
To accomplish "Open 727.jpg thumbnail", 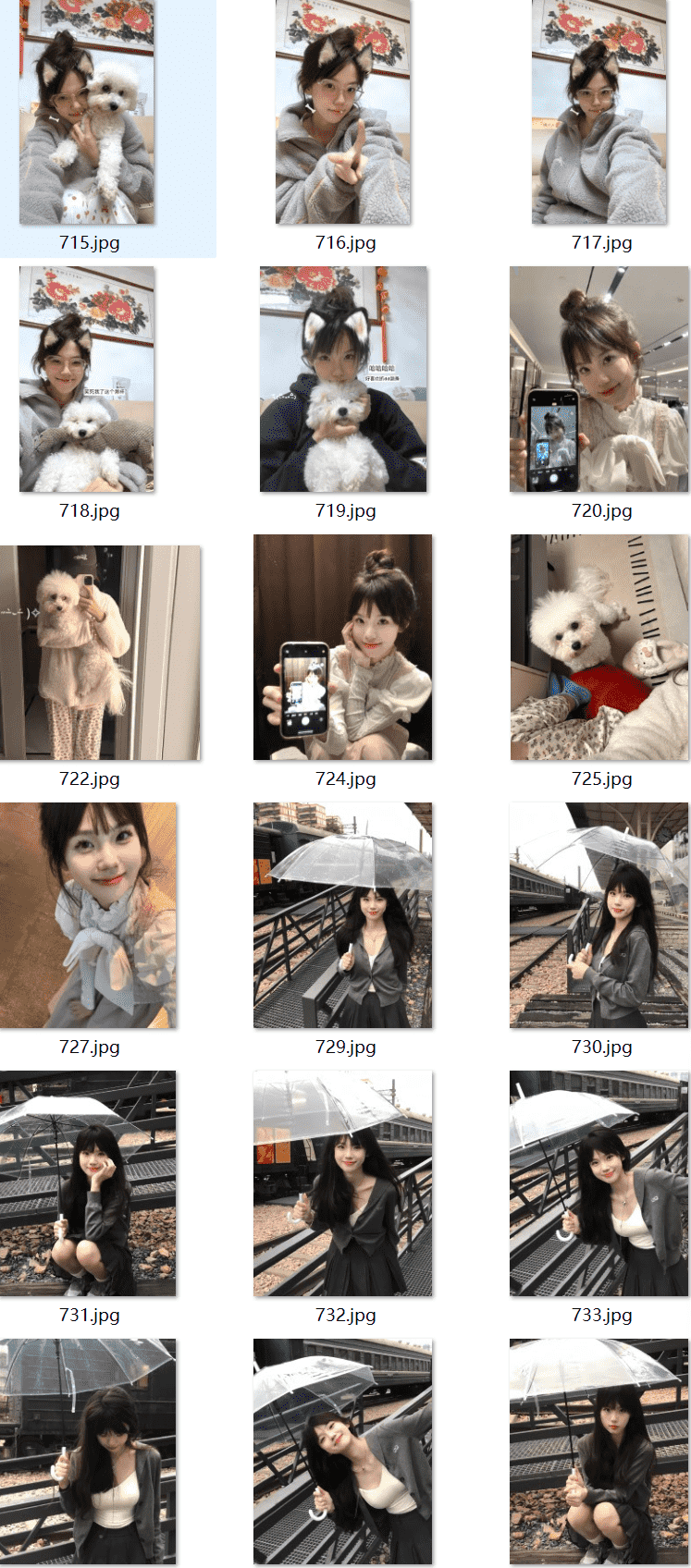I will 88,915.
